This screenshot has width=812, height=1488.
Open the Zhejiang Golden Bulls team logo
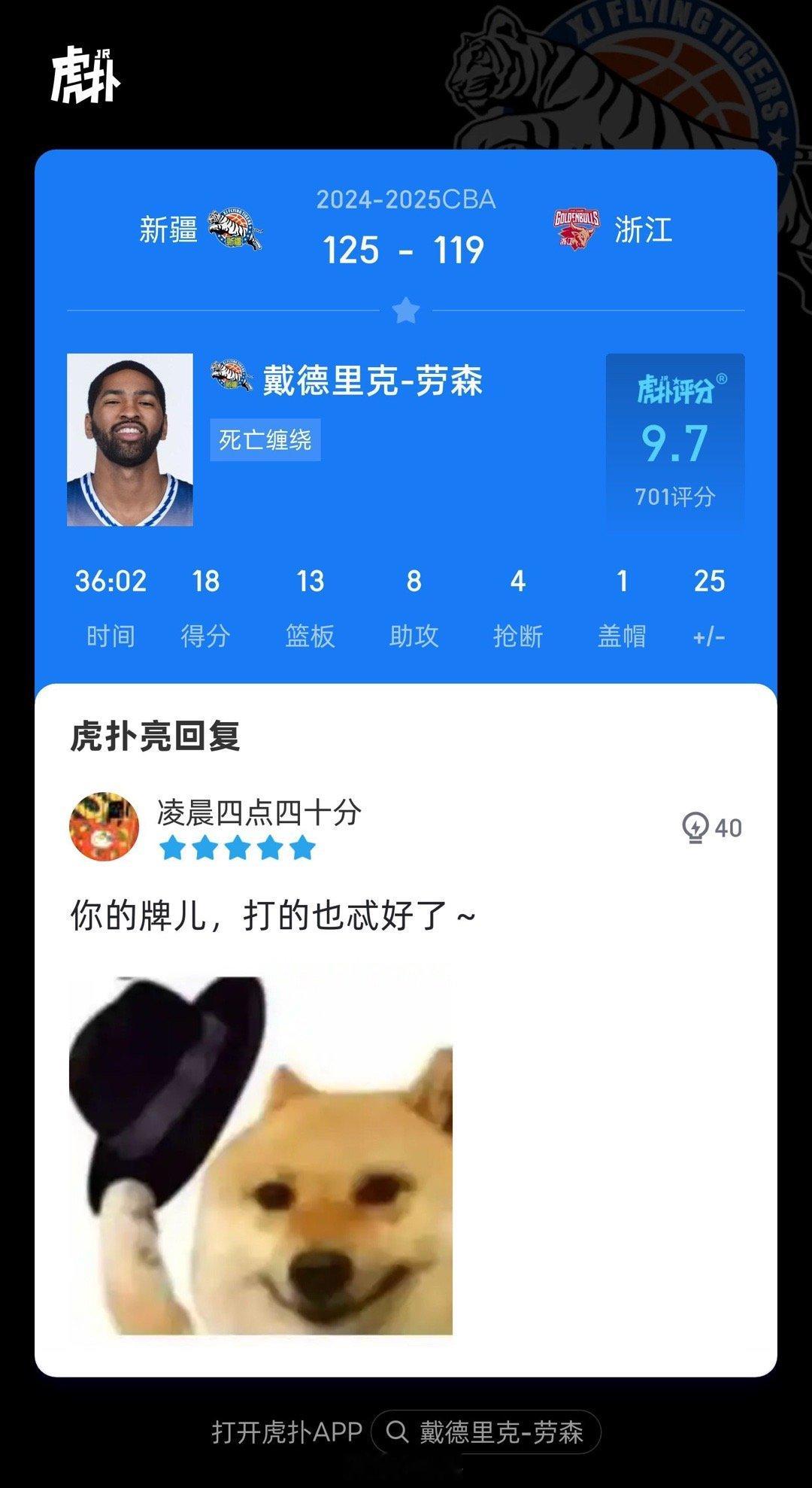576,227
